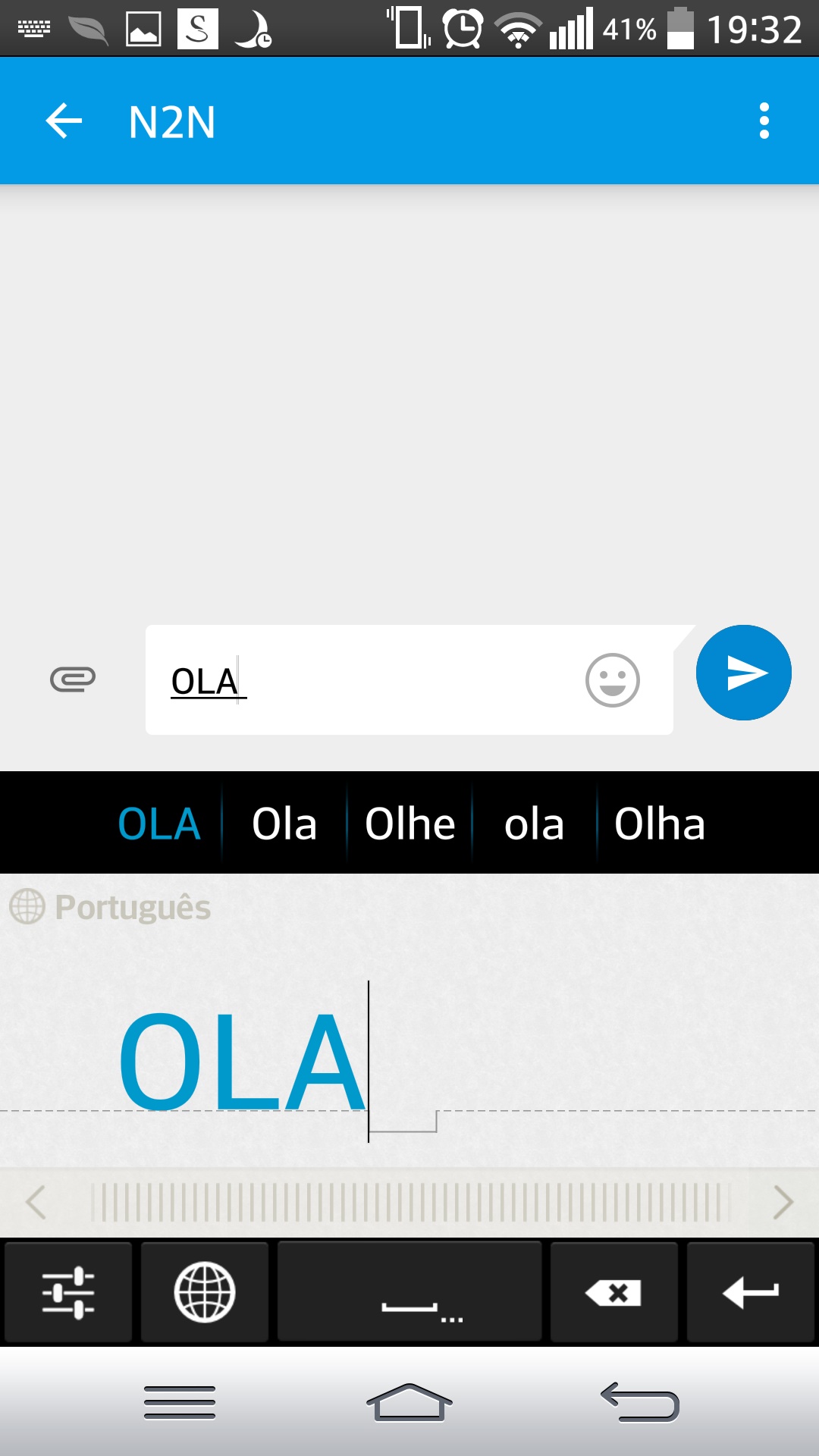Image resolution: width=819 pixels, height=1456 pixels.
Task: Attach a file with the paperclip icon
Action: pyautogui.click(x=73, y=679)
